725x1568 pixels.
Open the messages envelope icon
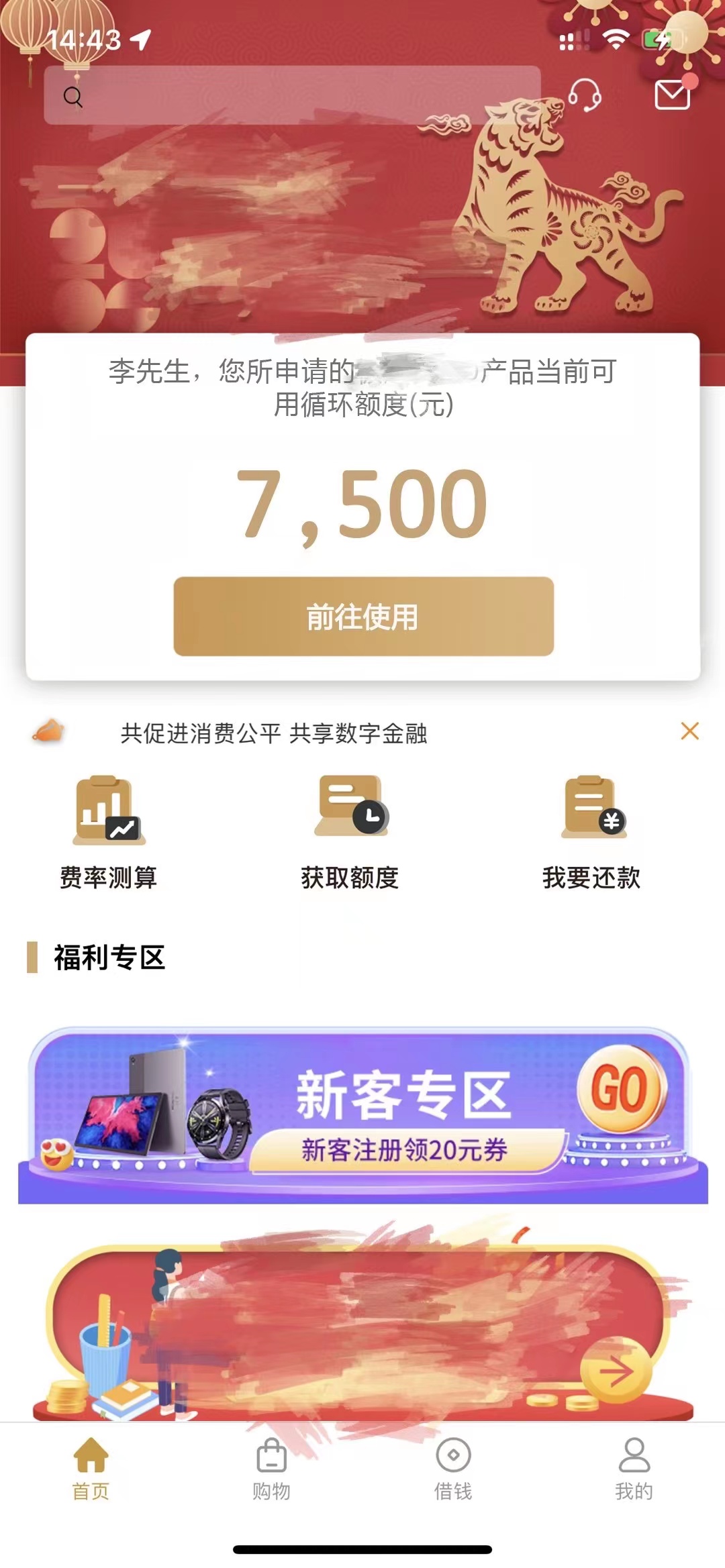pos(673,94)
